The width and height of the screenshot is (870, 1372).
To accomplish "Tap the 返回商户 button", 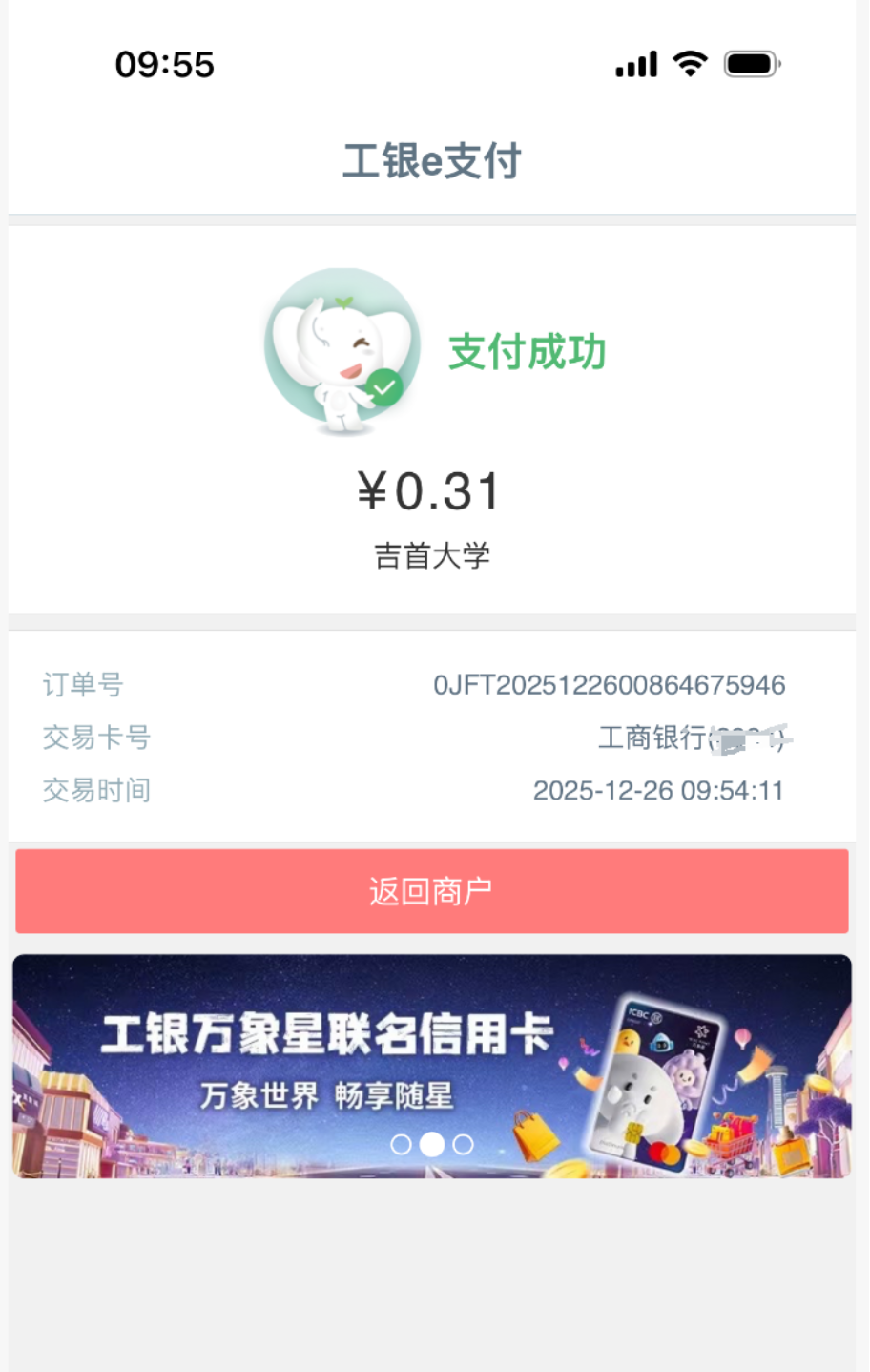I will pyautogui.click(x=431, y=891).
